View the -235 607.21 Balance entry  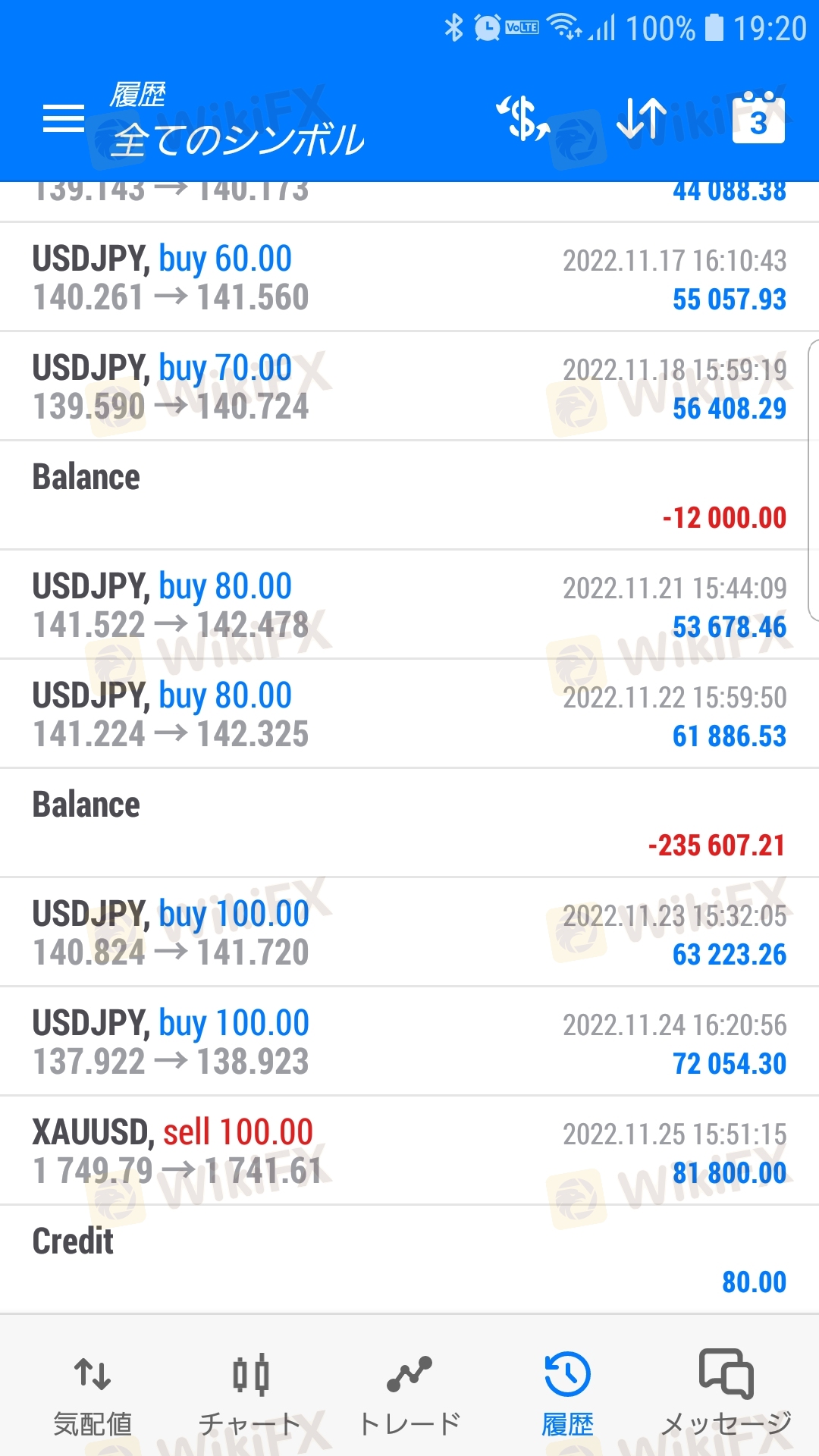coord(409,824)
